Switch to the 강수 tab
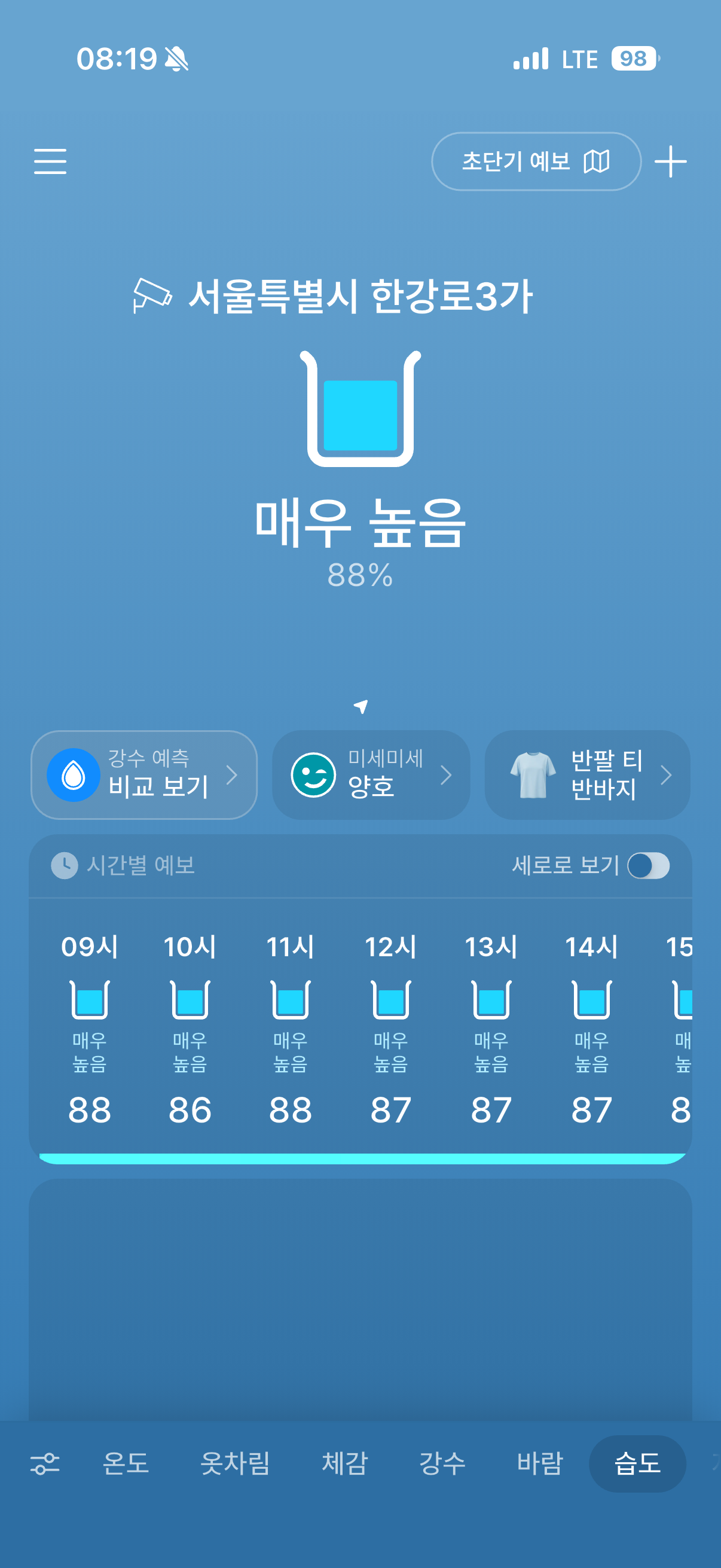Viewport: 721px width, 1568px height. (442, 1463)
